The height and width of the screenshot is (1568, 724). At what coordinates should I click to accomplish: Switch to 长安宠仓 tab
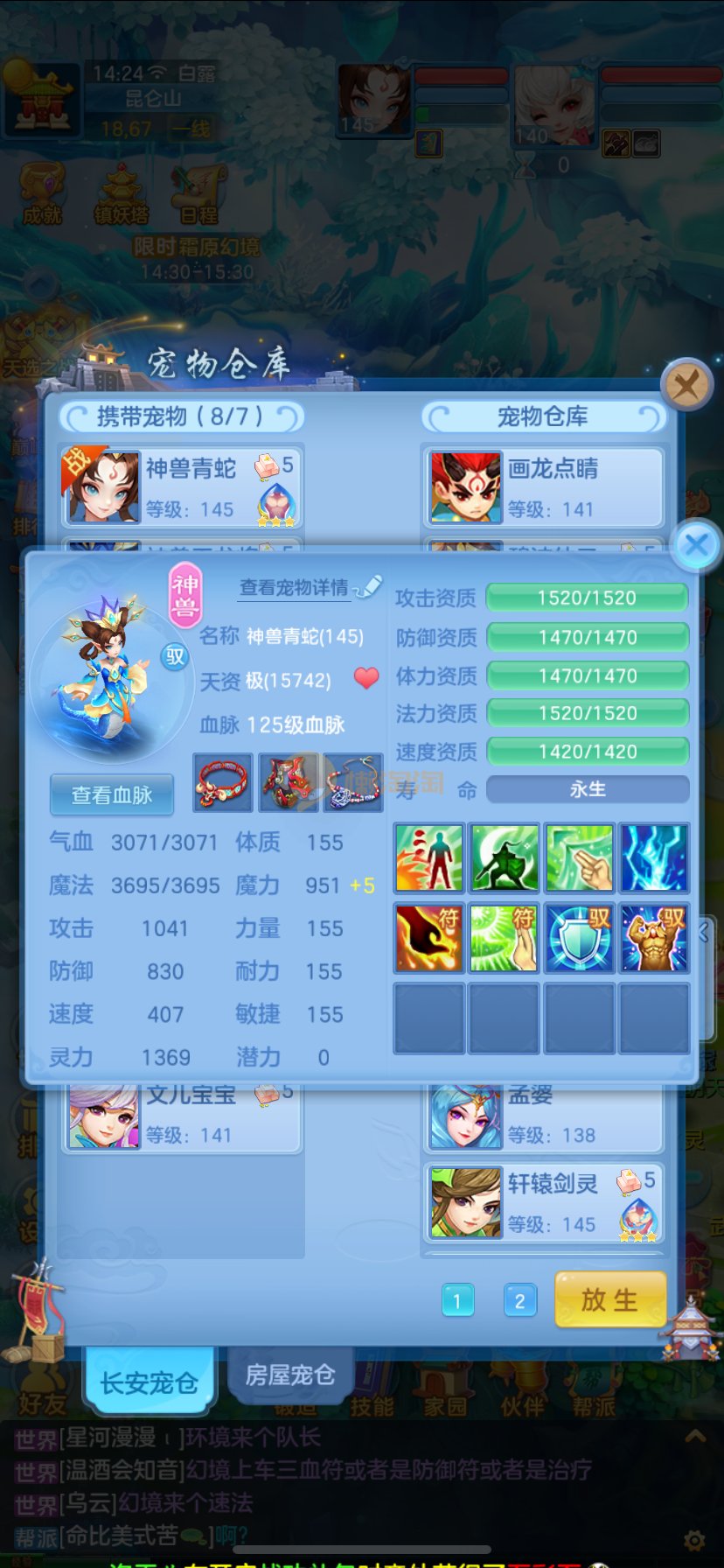149,1382
